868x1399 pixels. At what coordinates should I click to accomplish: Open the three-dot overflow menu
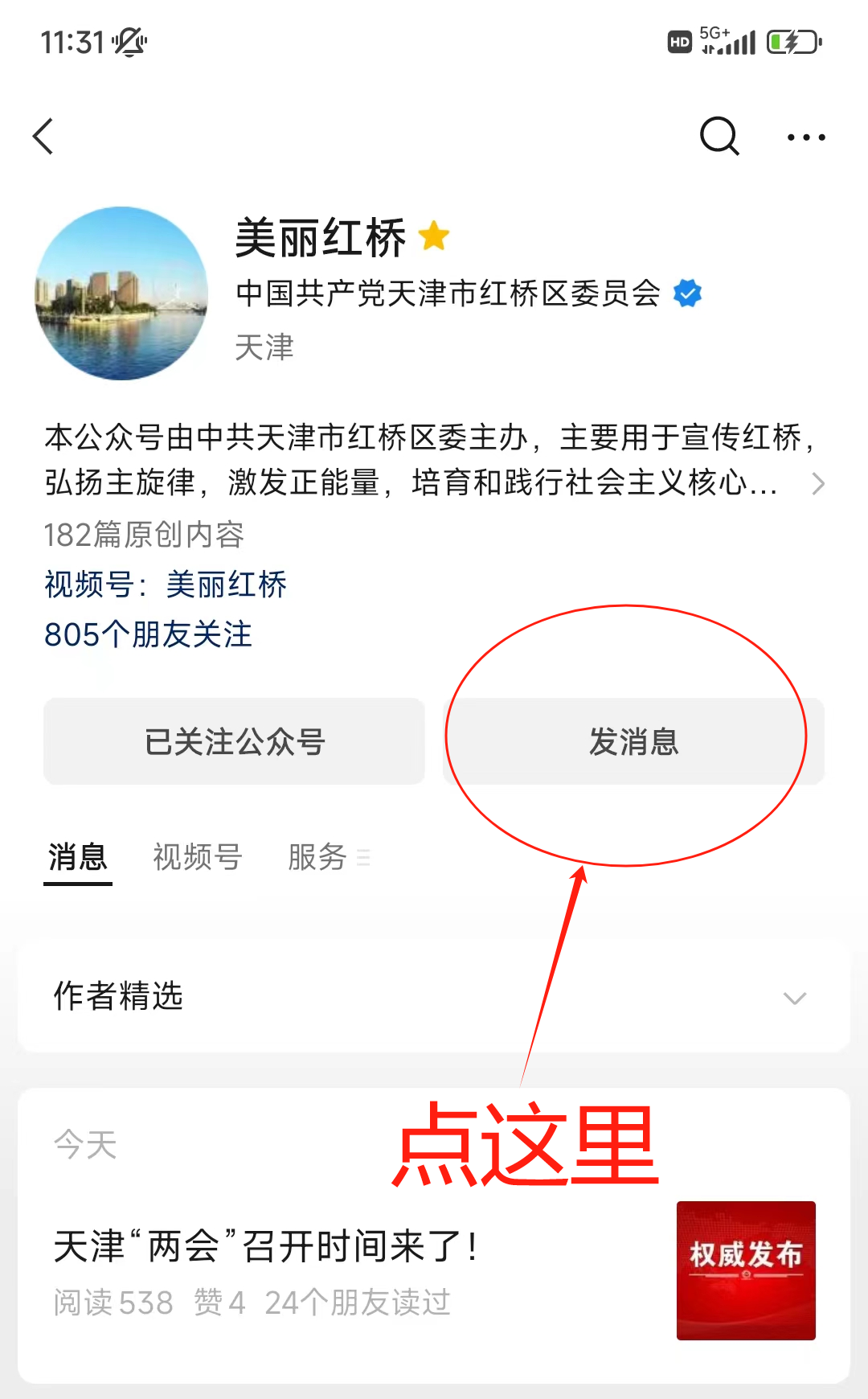pos(805,137)
